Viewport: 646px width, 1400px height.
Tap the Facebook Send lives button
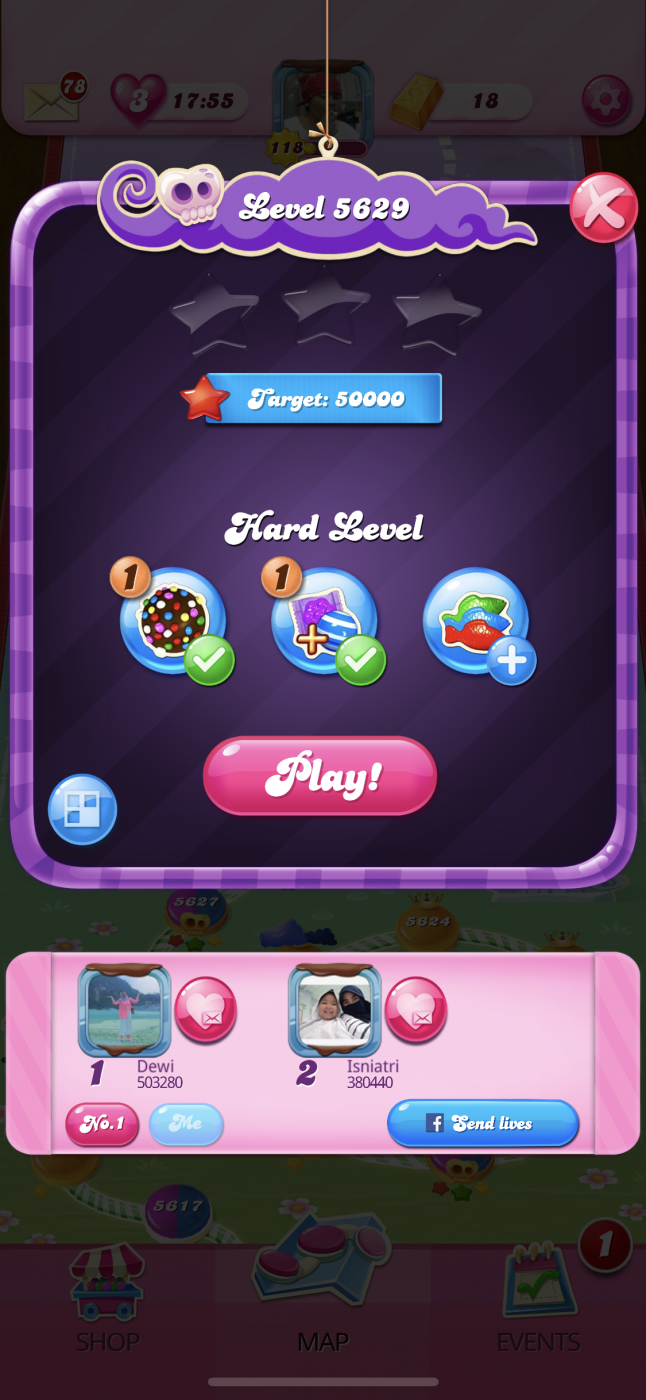(483, 1123)
